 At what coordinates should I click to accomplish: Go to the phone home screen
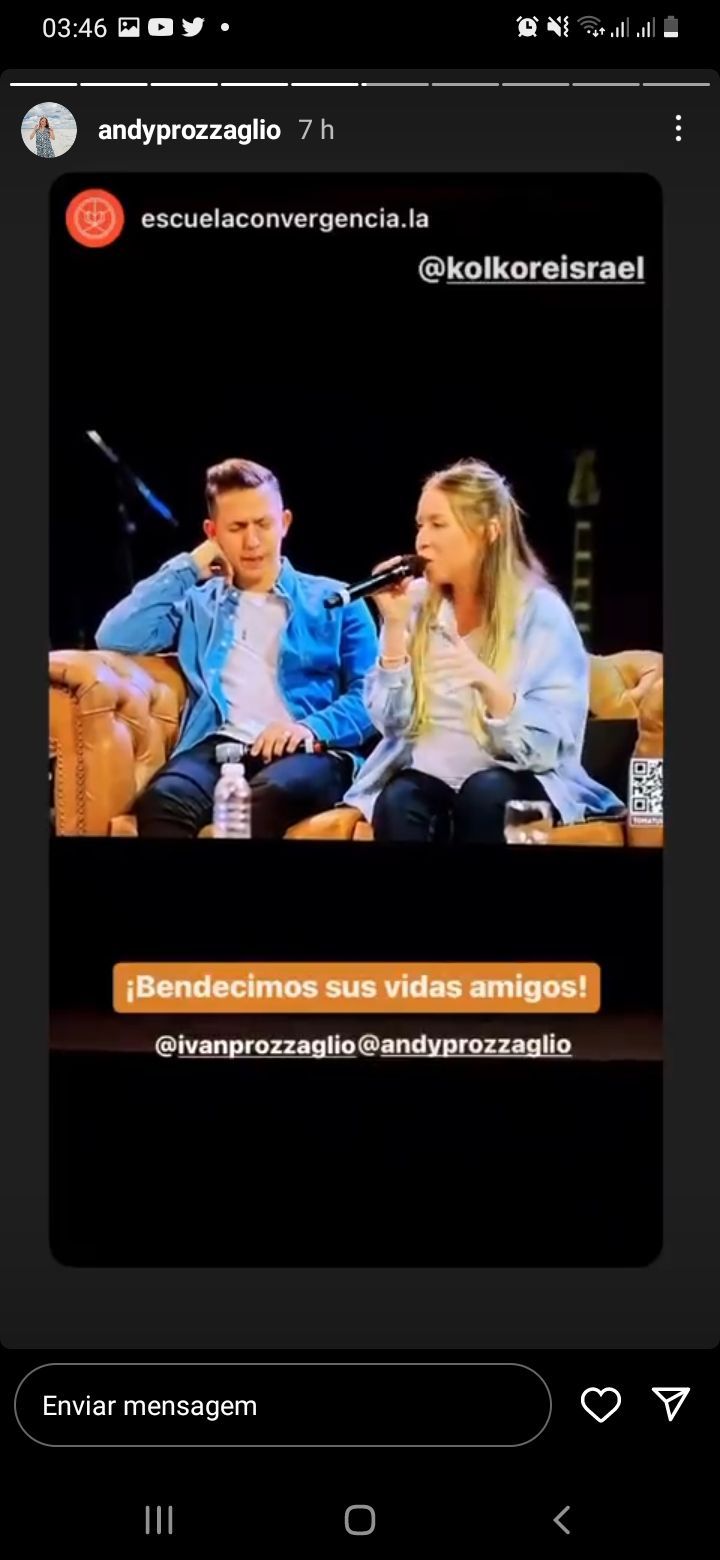point(360,1520)
